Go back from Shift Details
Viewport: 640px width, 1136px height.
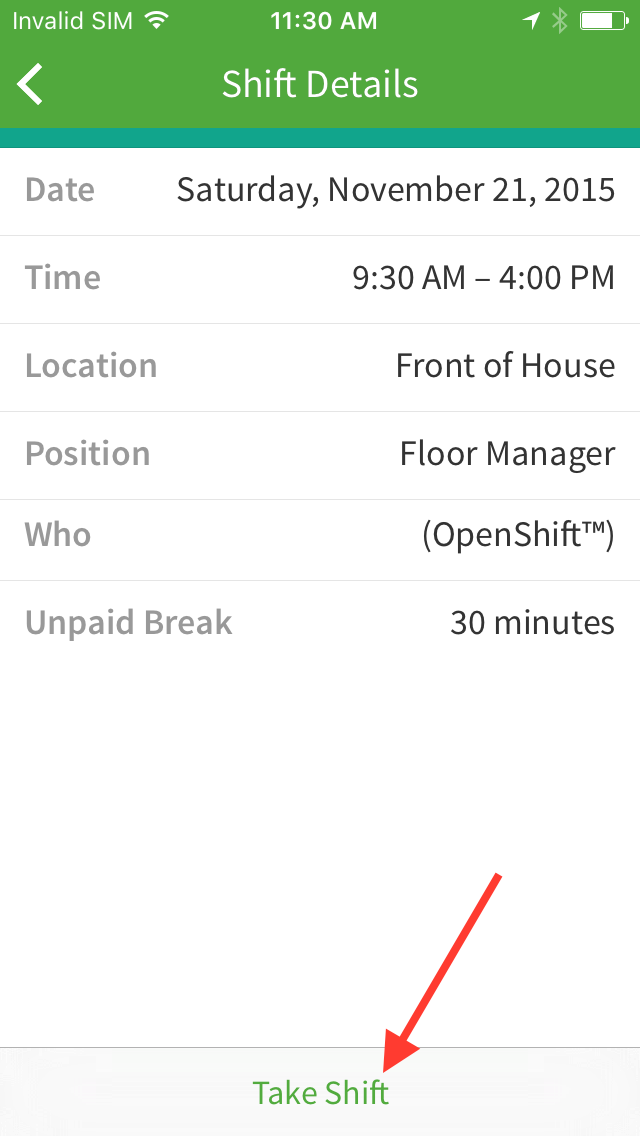pyautogui.click(x=30, y=84)
